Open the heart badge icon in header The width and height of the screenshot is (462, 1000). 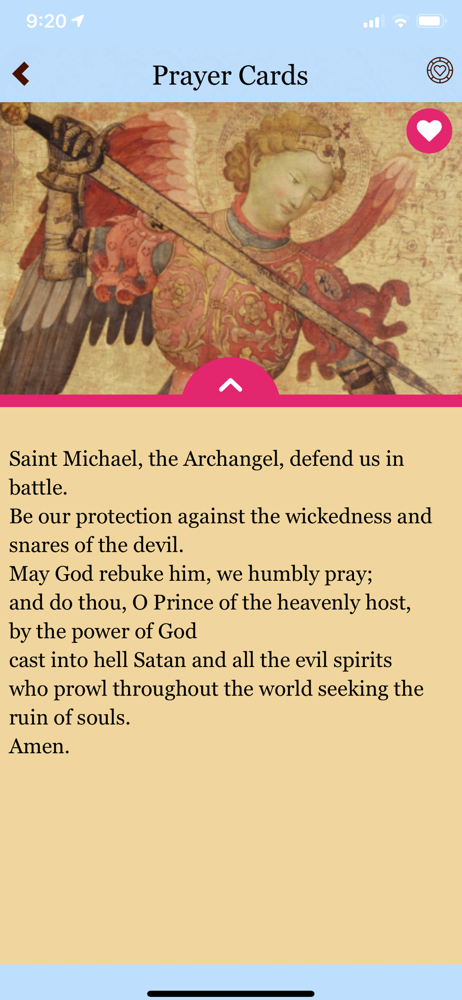coord(440,71)
